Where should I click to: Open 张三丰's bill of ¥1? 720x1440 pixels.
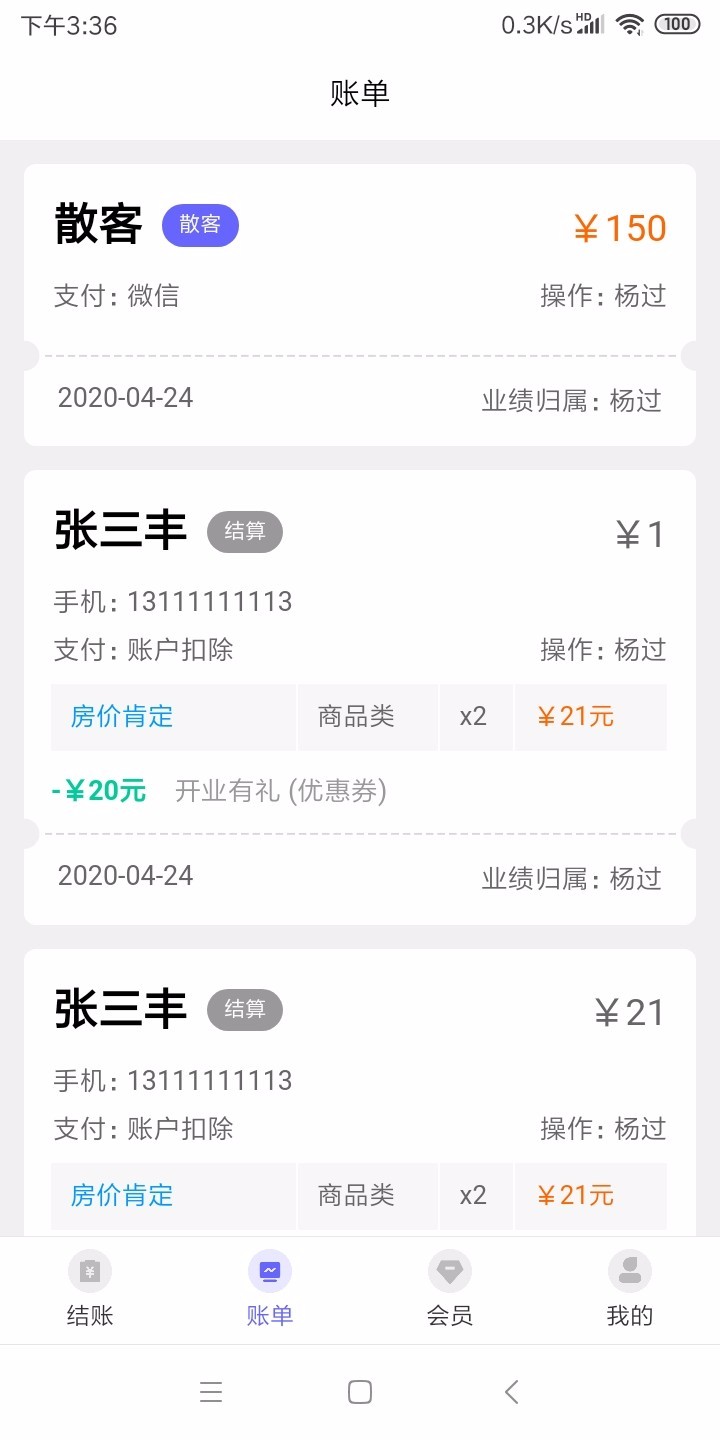pos(360,600)
